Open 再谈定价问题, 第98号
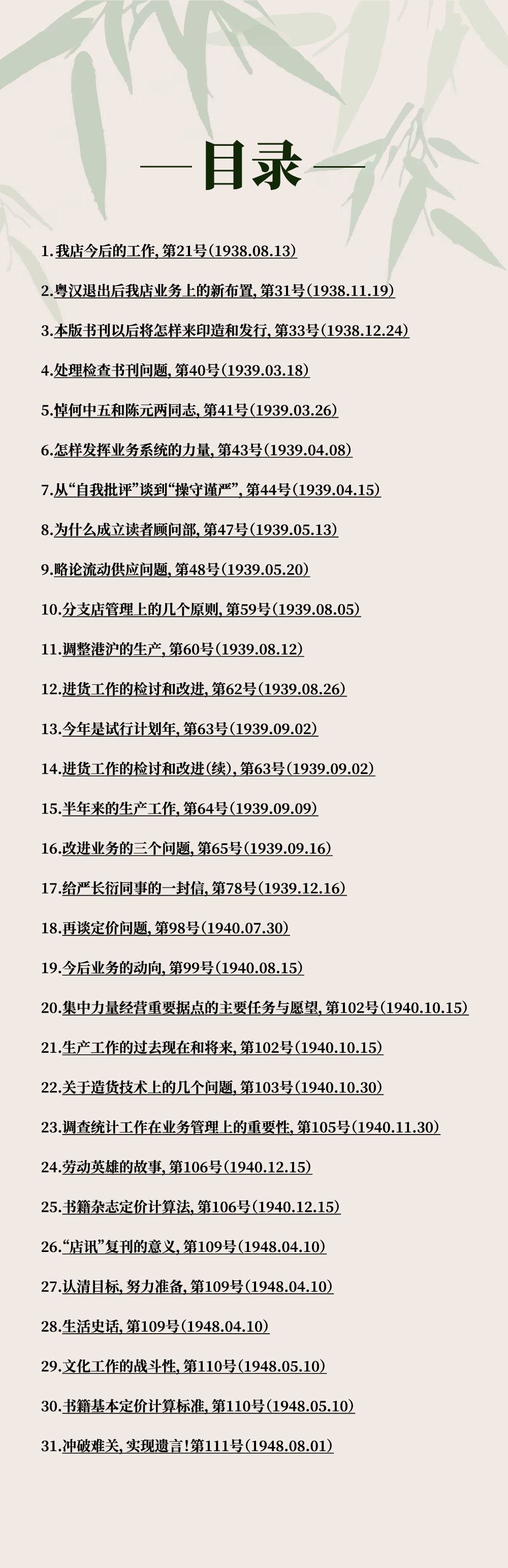 [176, 928]
